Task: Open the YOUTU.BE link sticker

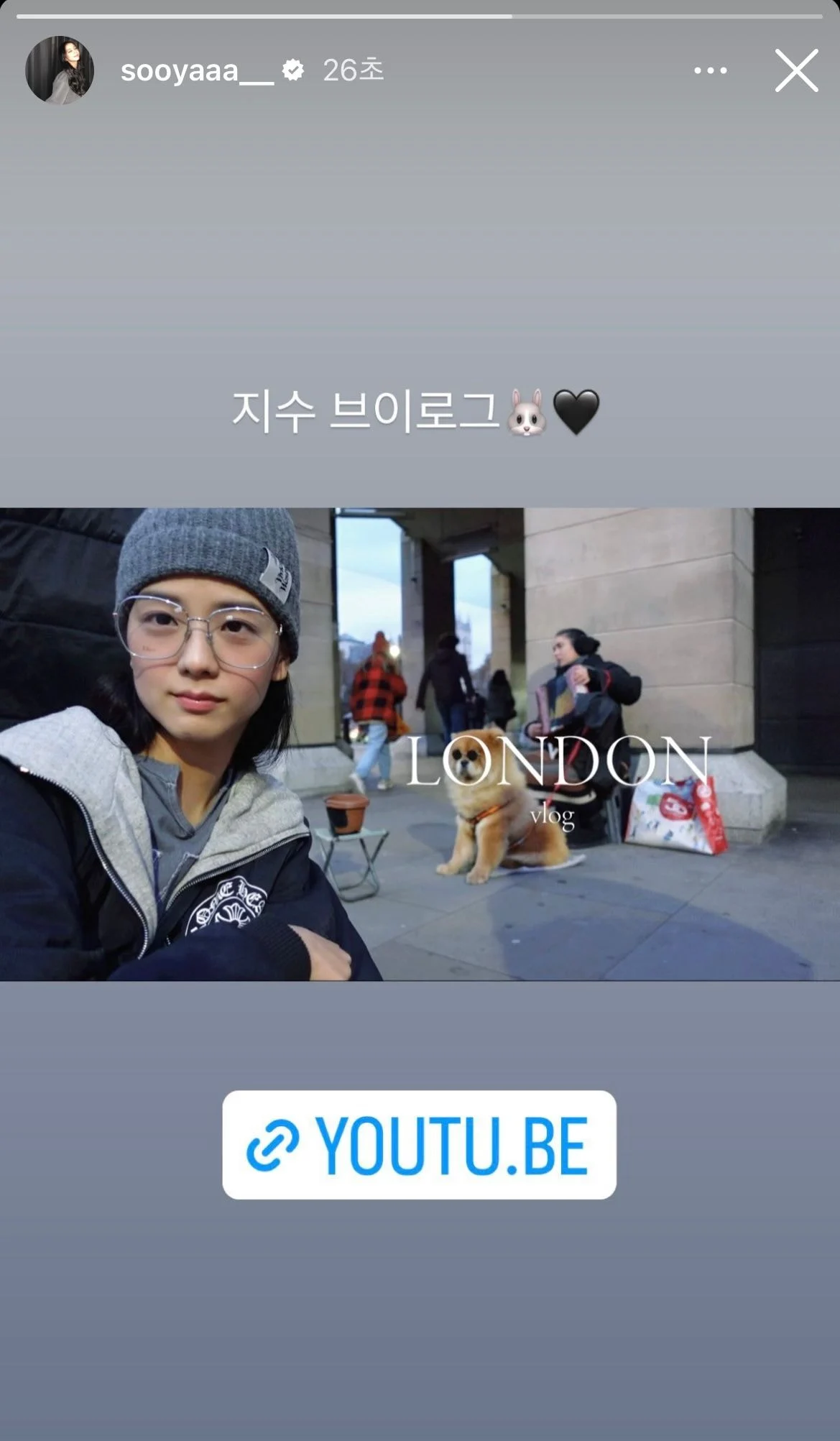Action: 419,1145
